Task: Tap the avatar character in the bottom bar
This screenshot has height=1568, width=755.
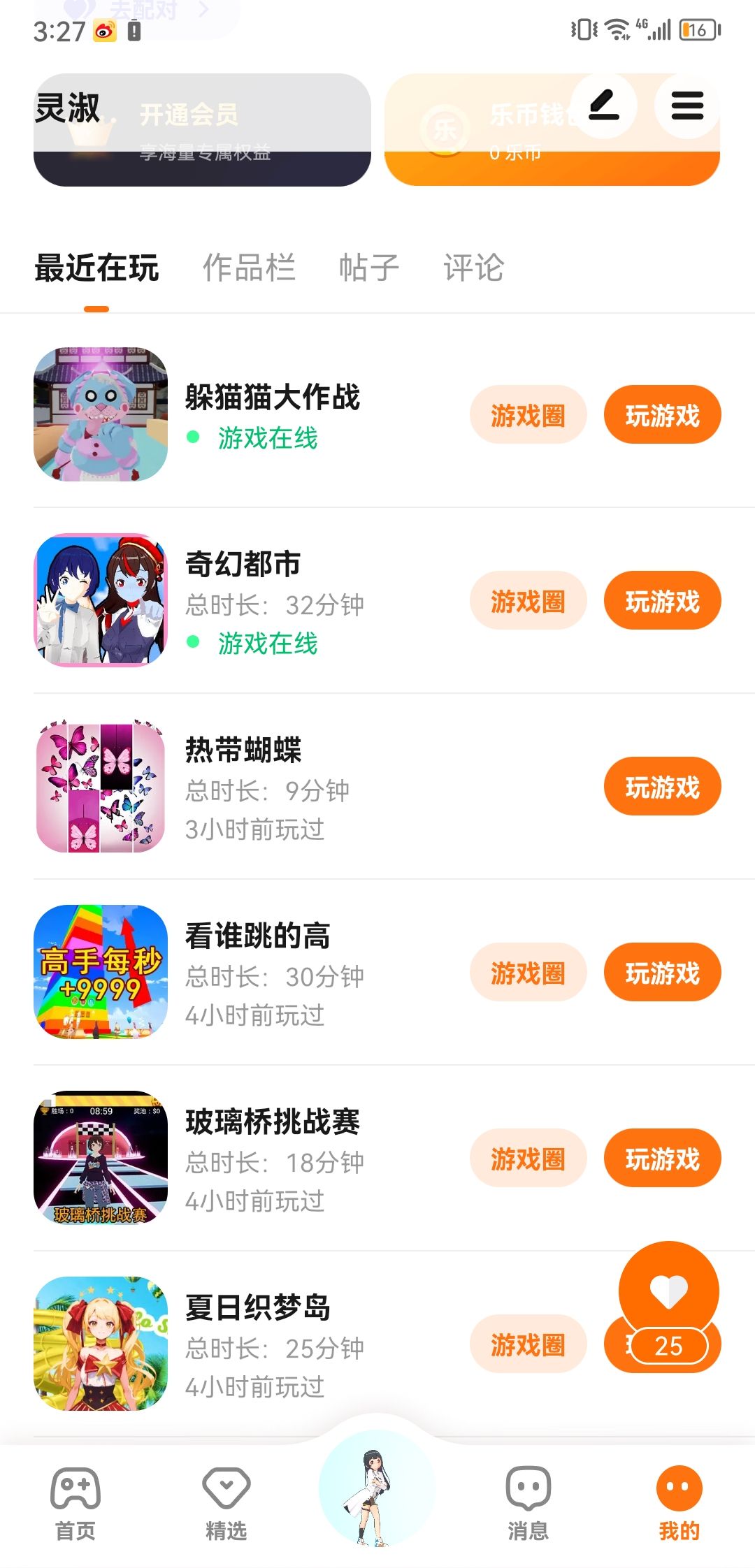Action: coord(377,1488)
